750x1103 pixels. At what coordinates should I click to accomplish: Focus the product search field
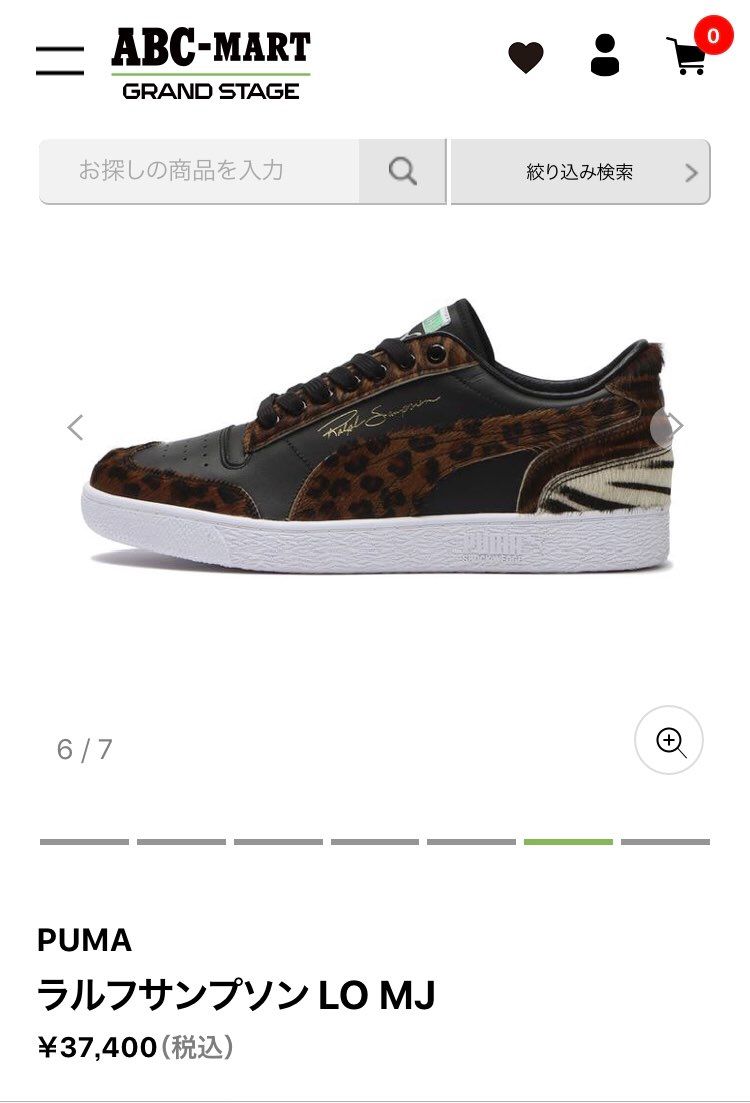200,171
